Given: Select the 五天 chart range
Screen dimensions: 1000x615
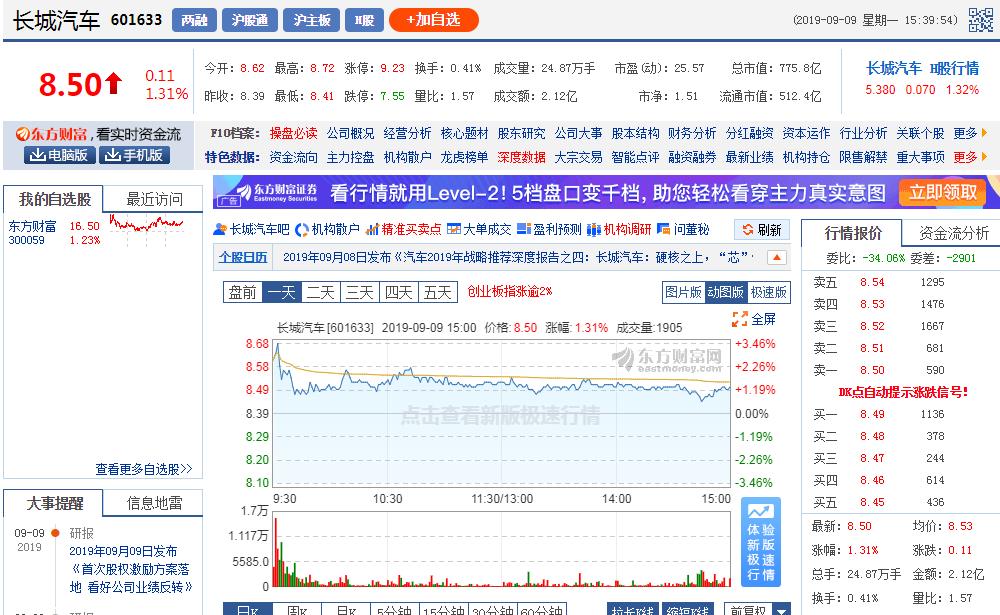Looking at the screenshot, I should coord(437,292).
